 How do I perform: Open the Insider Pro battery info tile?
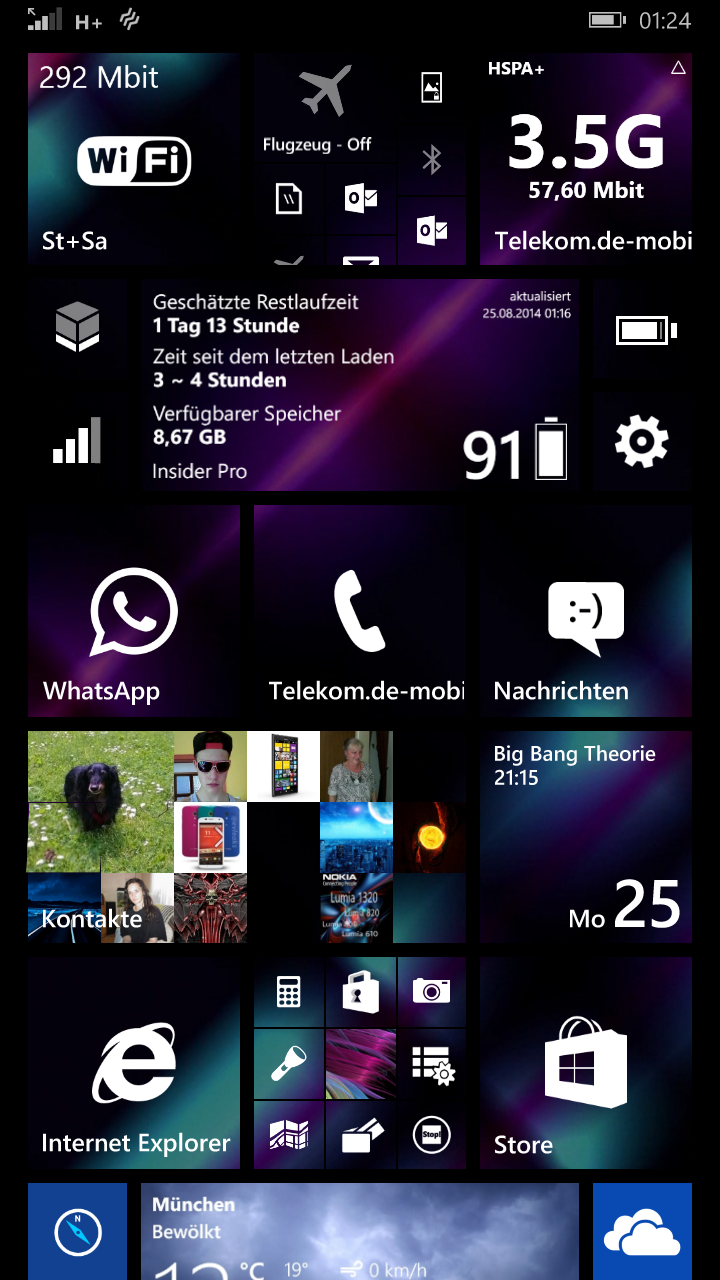click(360, 385)
